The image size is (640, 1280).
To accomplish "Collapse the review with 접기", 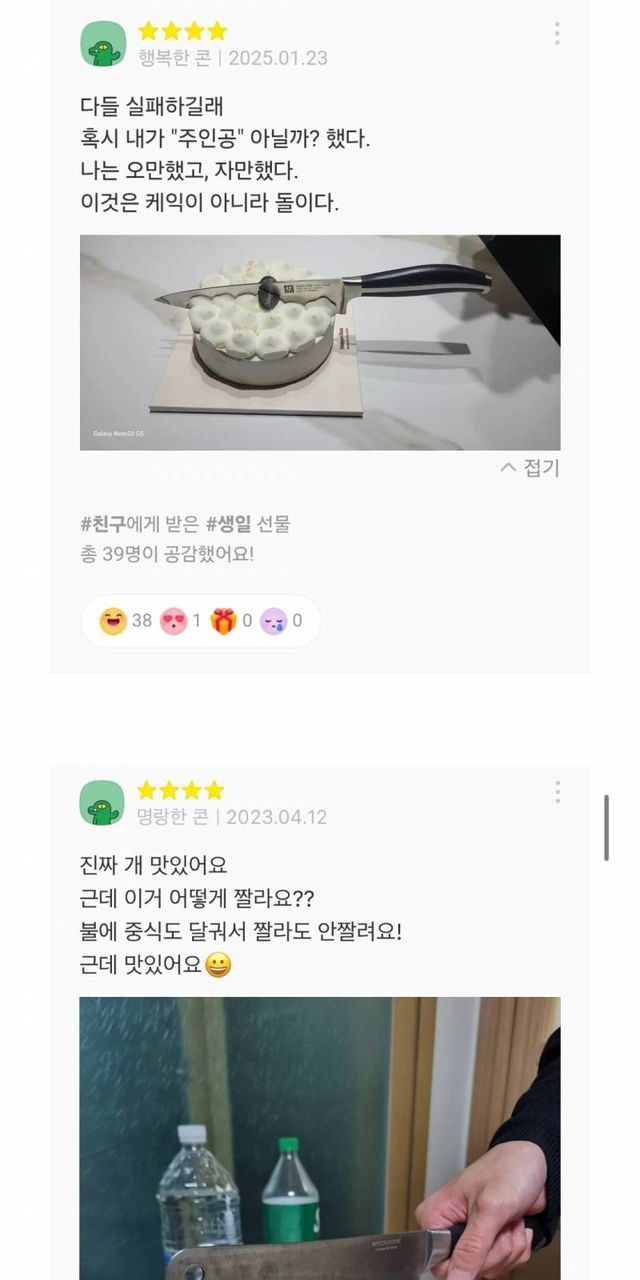I will [530, 468].
